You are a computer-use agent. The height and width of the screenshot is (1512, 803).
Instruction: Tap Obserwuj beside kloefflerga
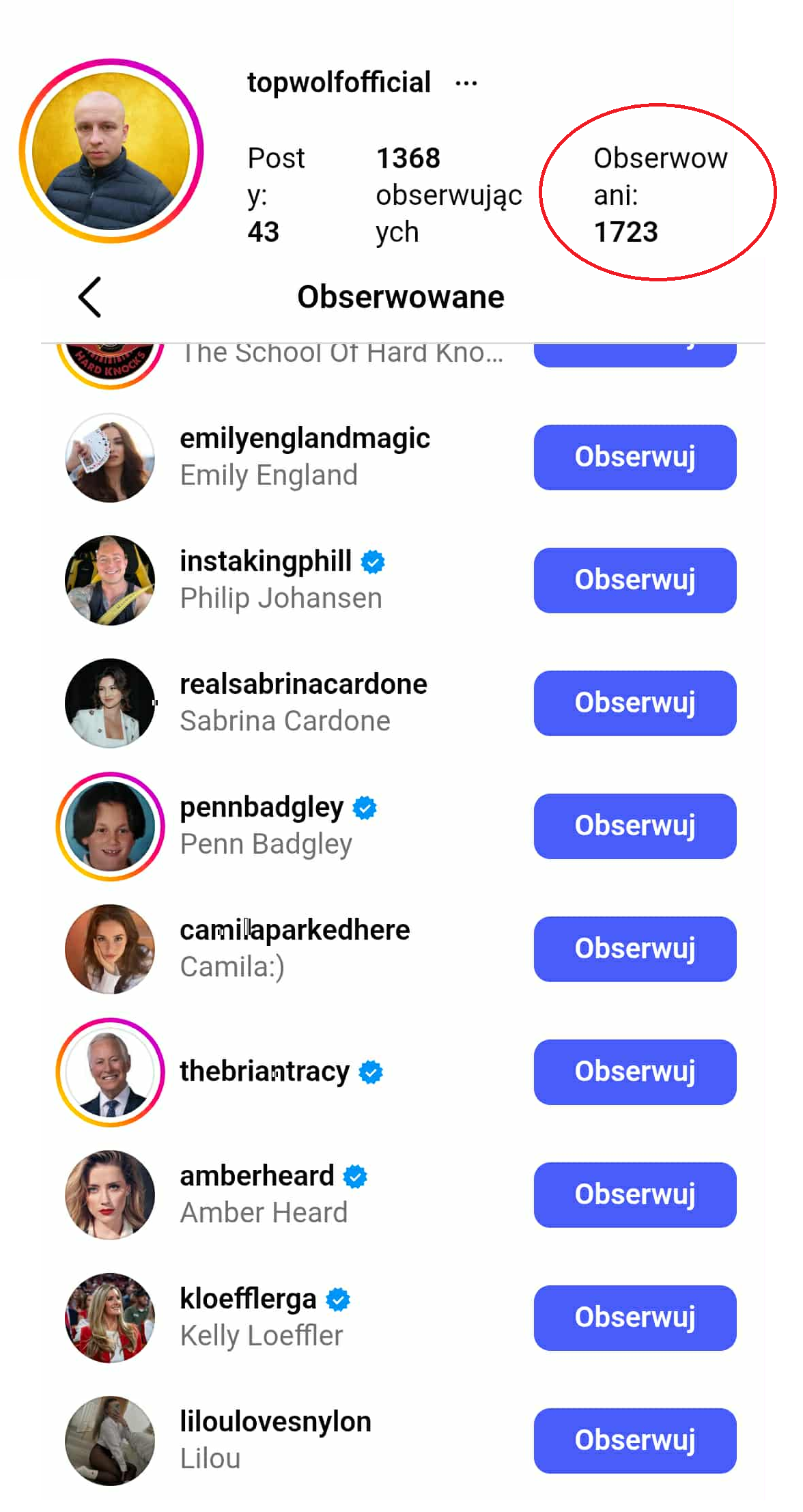point(634,1317)
